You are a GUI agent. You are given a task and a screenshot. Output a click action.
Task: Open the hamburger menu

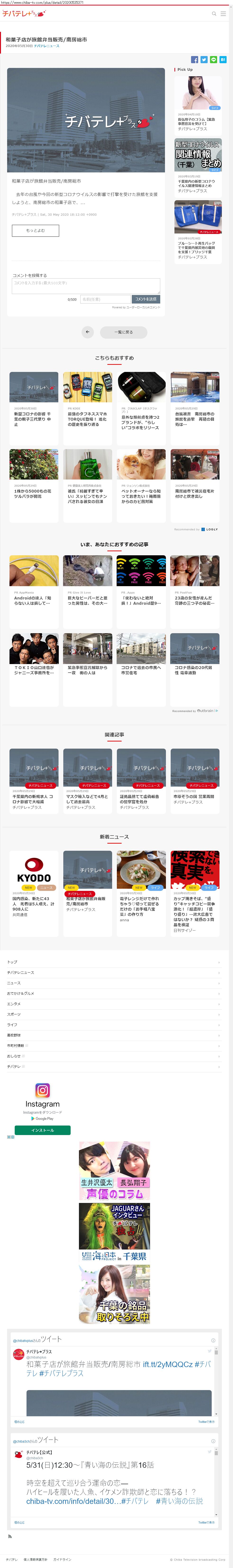click(x=223, y=13)
